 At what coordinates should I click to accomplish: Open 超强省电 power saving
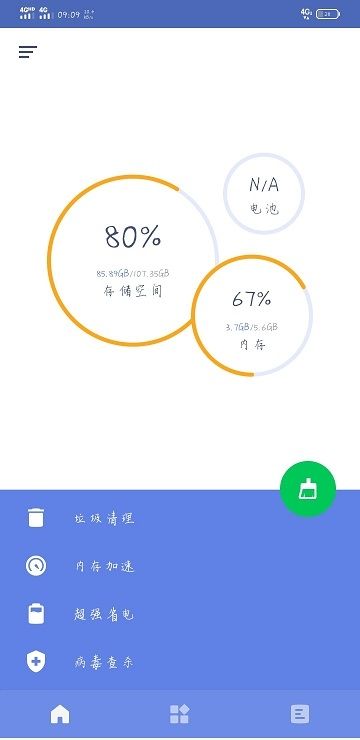click(x=180, y=614)
